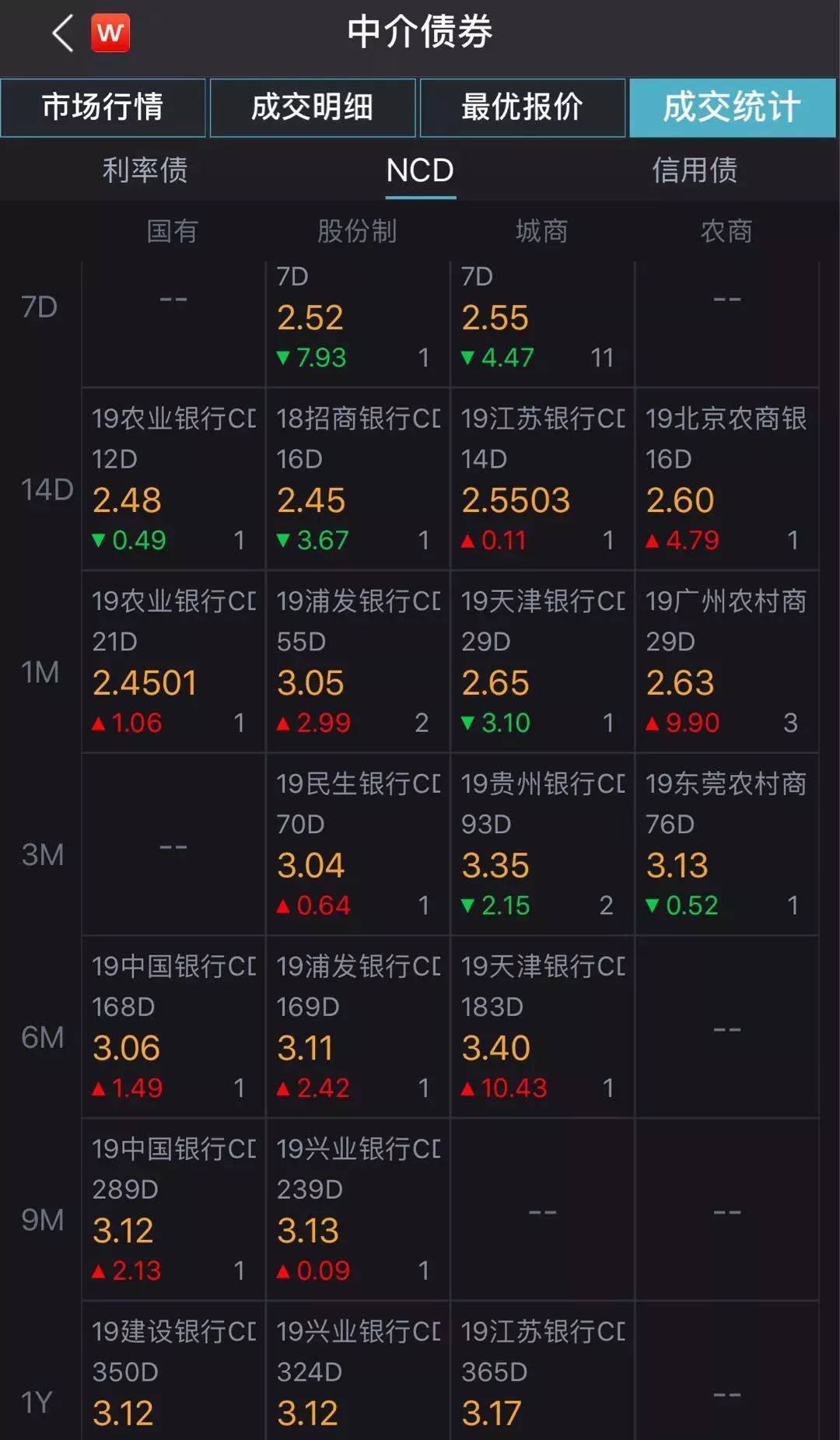Select the 城商 column header
Screen dimensions: 840x1440
(542, 230)
